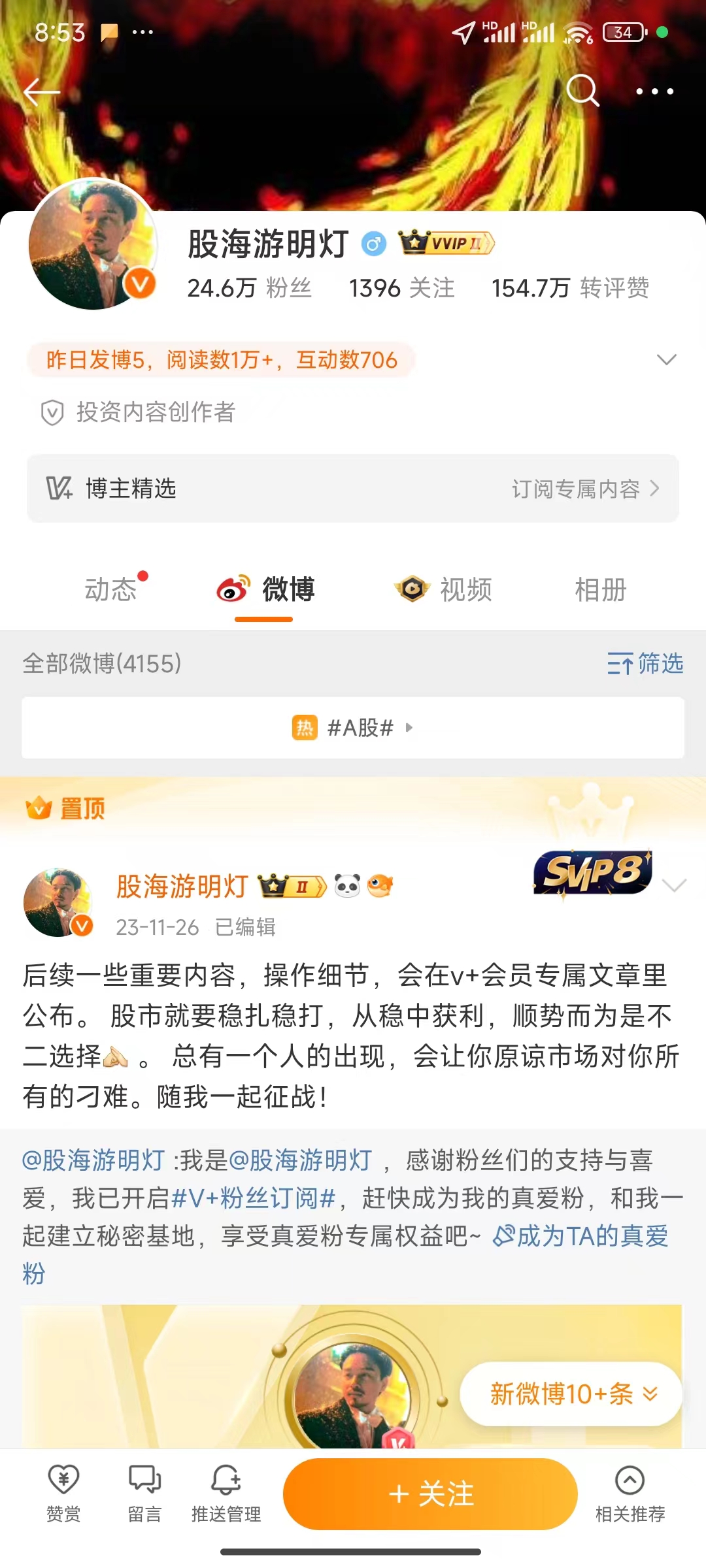Open the three-dot overflow menu
Viewport: 706px width, 1568px height.
coord(654,91)
